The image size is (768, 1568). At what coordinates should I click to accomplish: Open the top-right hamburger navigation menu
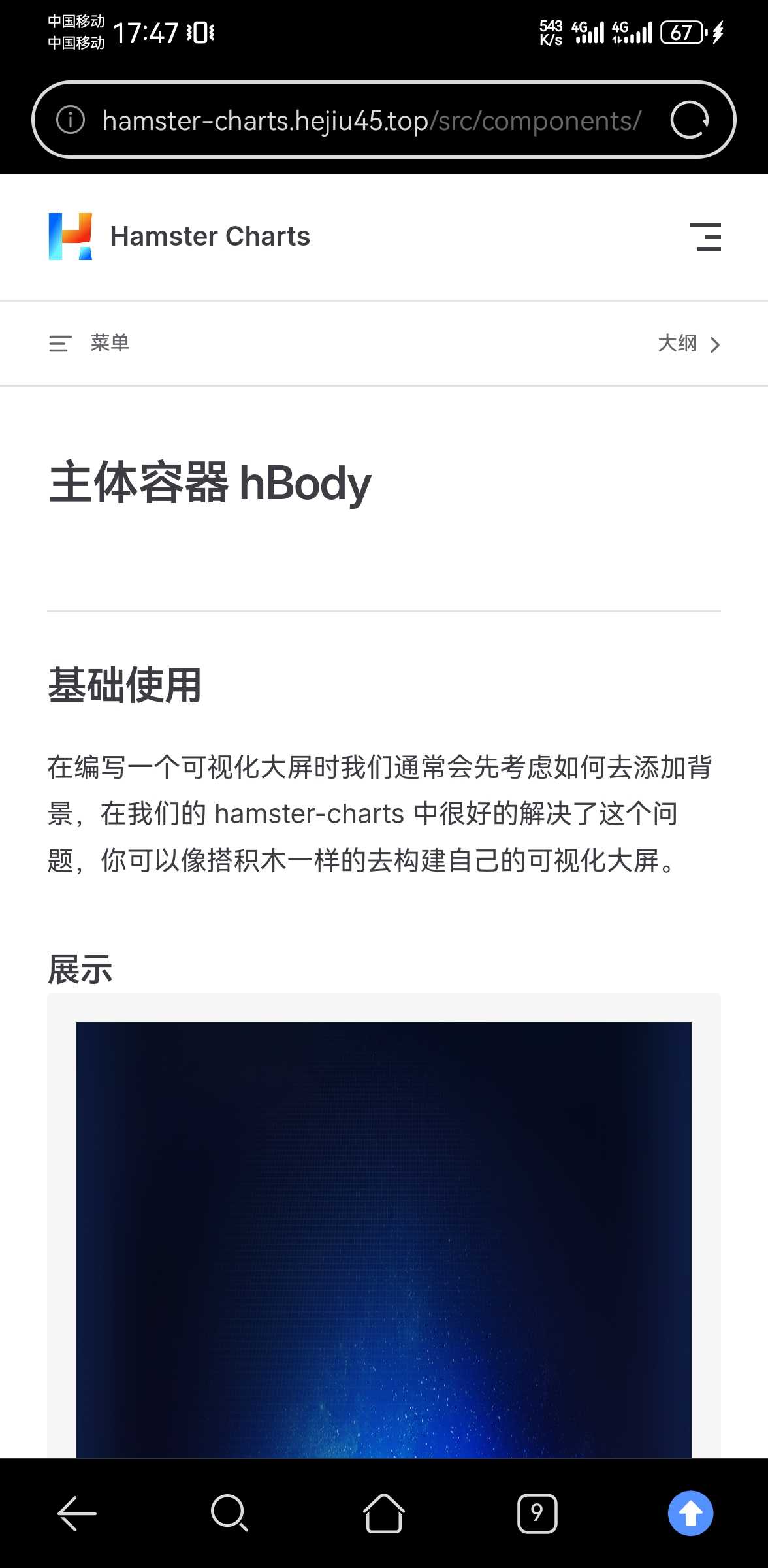[x=705, y=237]
